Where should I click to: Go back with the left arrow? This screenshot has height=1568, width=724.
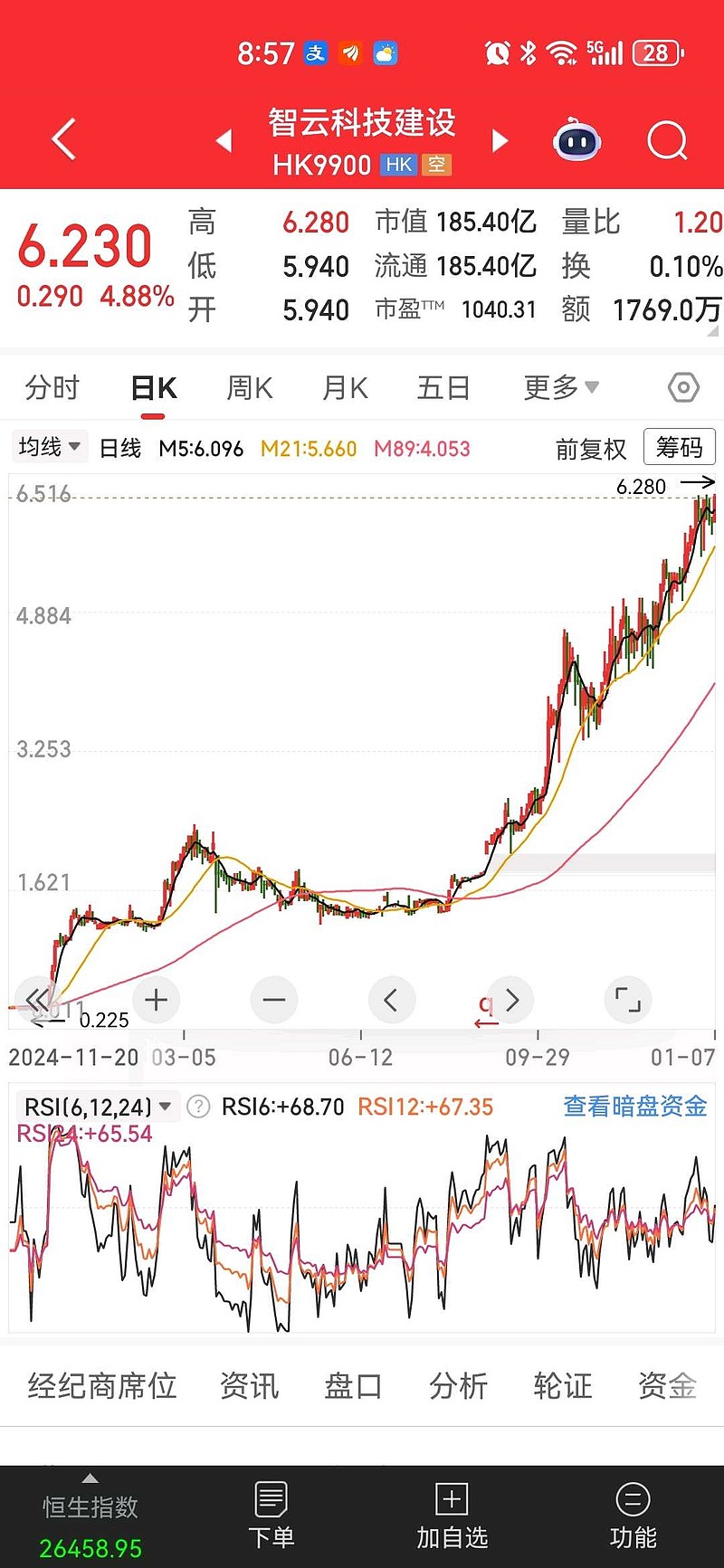click(x=62, y=140)
